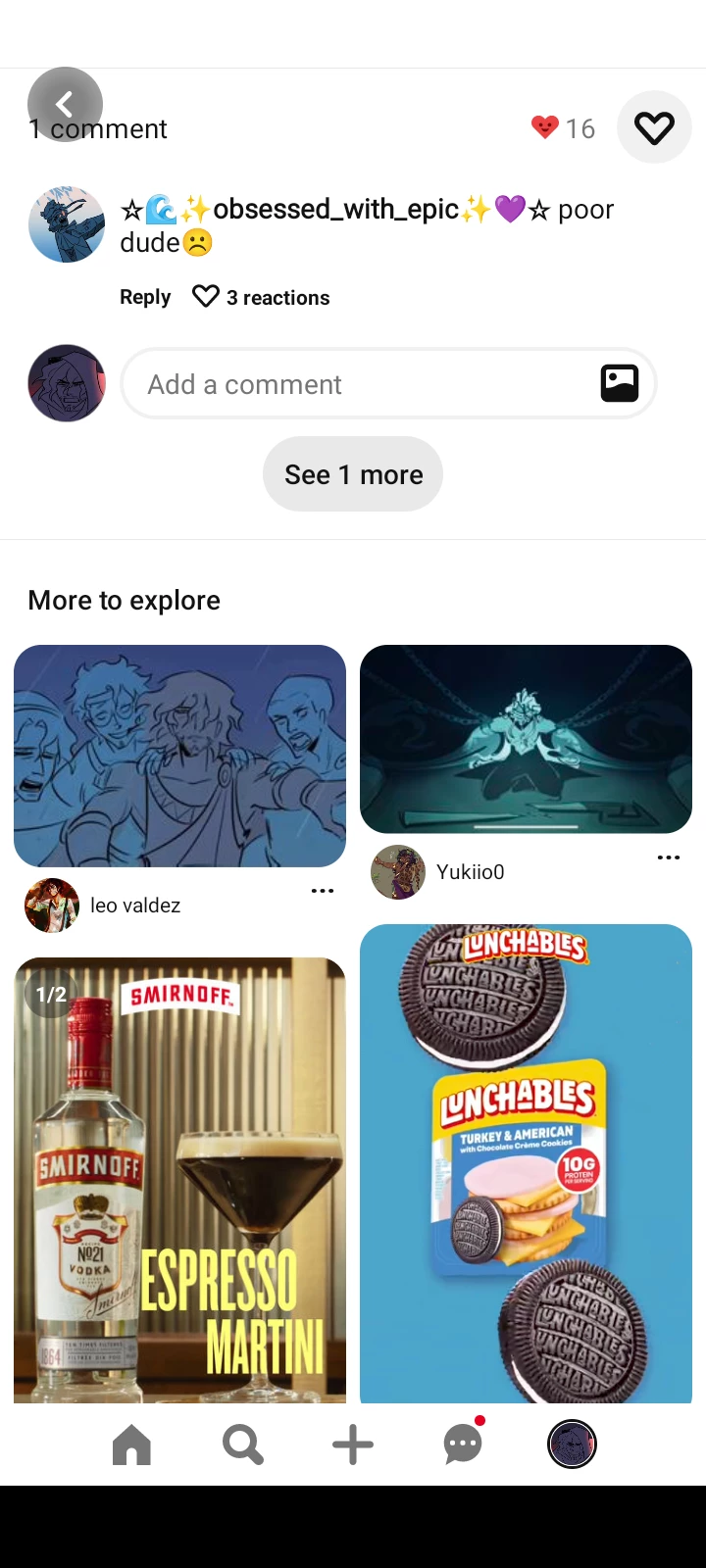The height and width of the screenshot is (1568, 706).
Task: Switch to the Search tab
Action: (242, 1445)
